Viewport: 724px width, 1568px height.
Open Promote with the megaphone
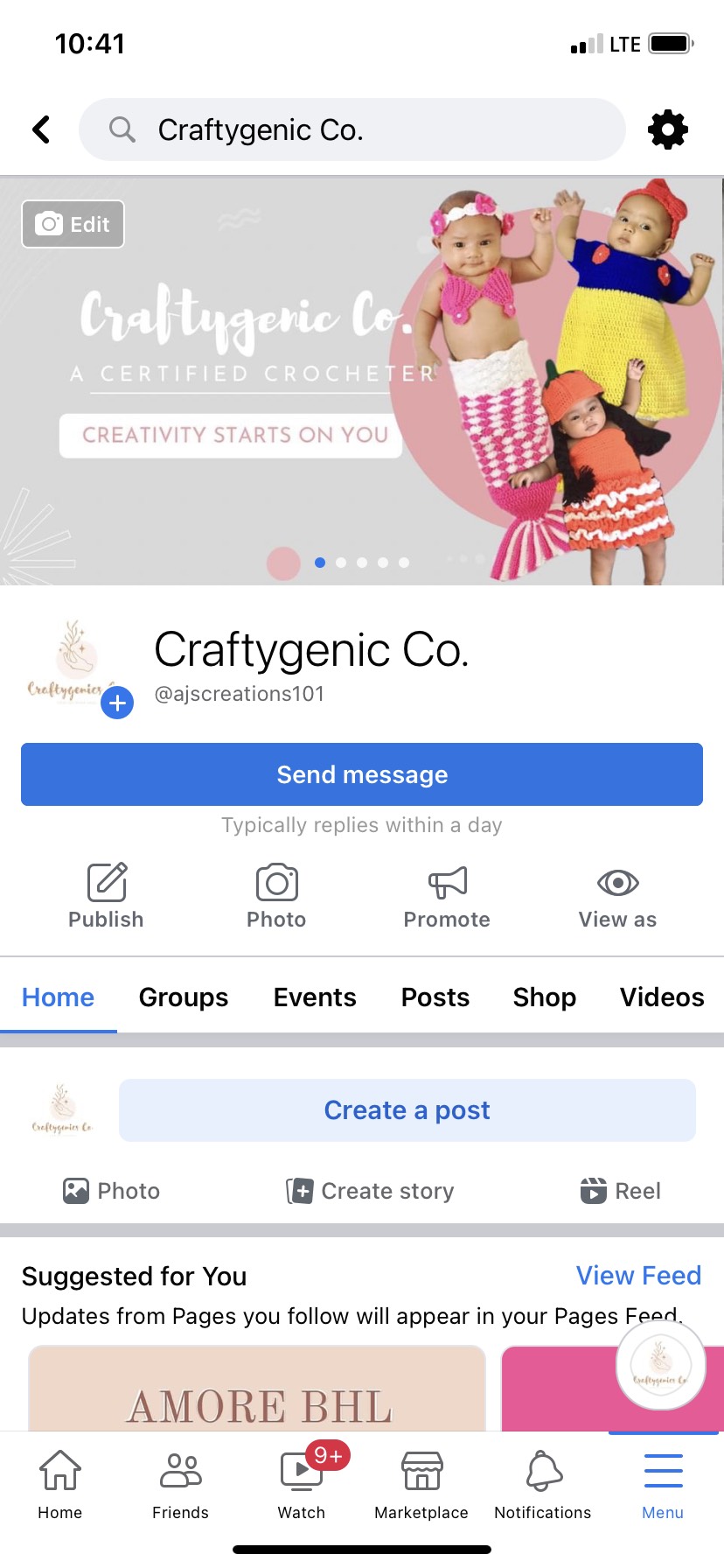click(447, 896)
